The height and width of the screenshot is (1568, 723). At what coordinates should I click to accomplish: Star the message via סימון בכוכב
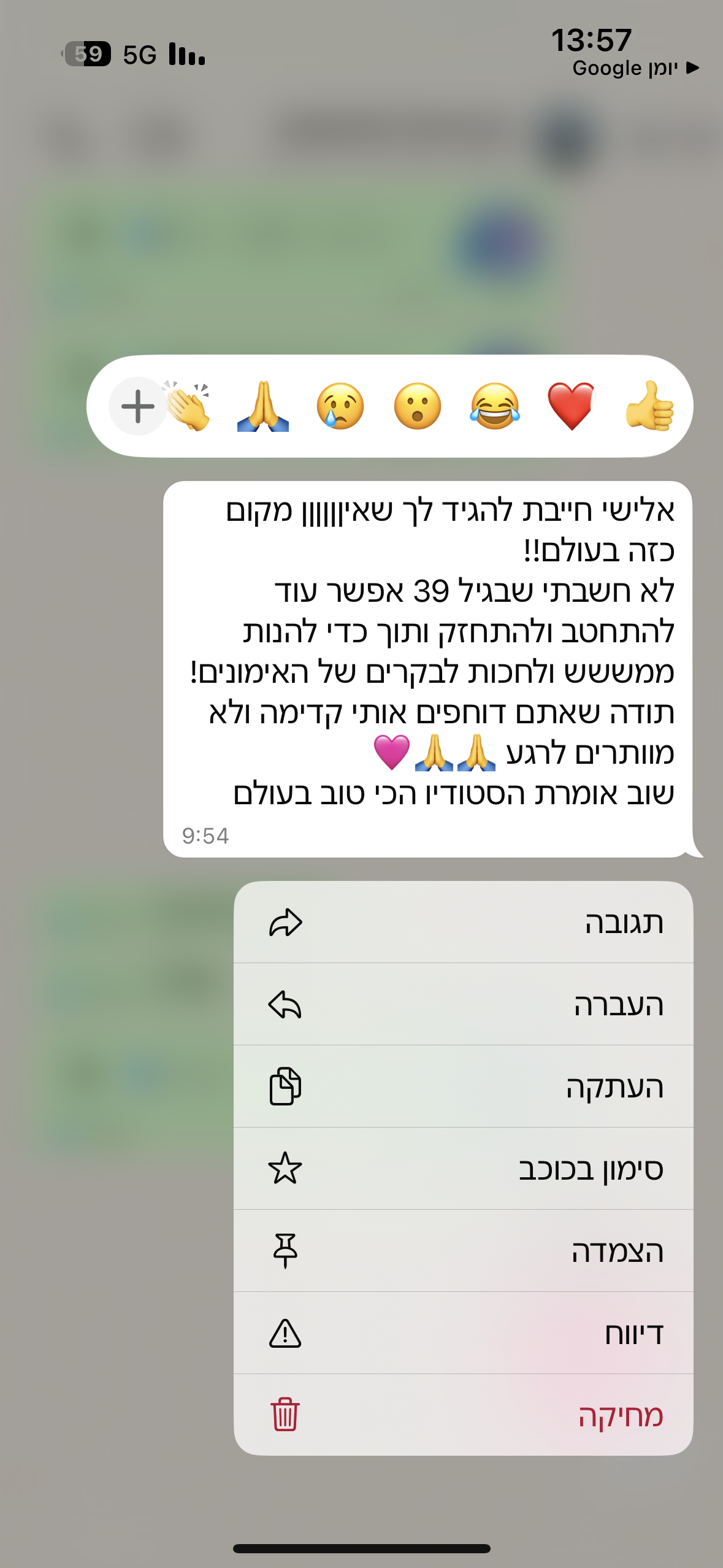point(464,1169)
